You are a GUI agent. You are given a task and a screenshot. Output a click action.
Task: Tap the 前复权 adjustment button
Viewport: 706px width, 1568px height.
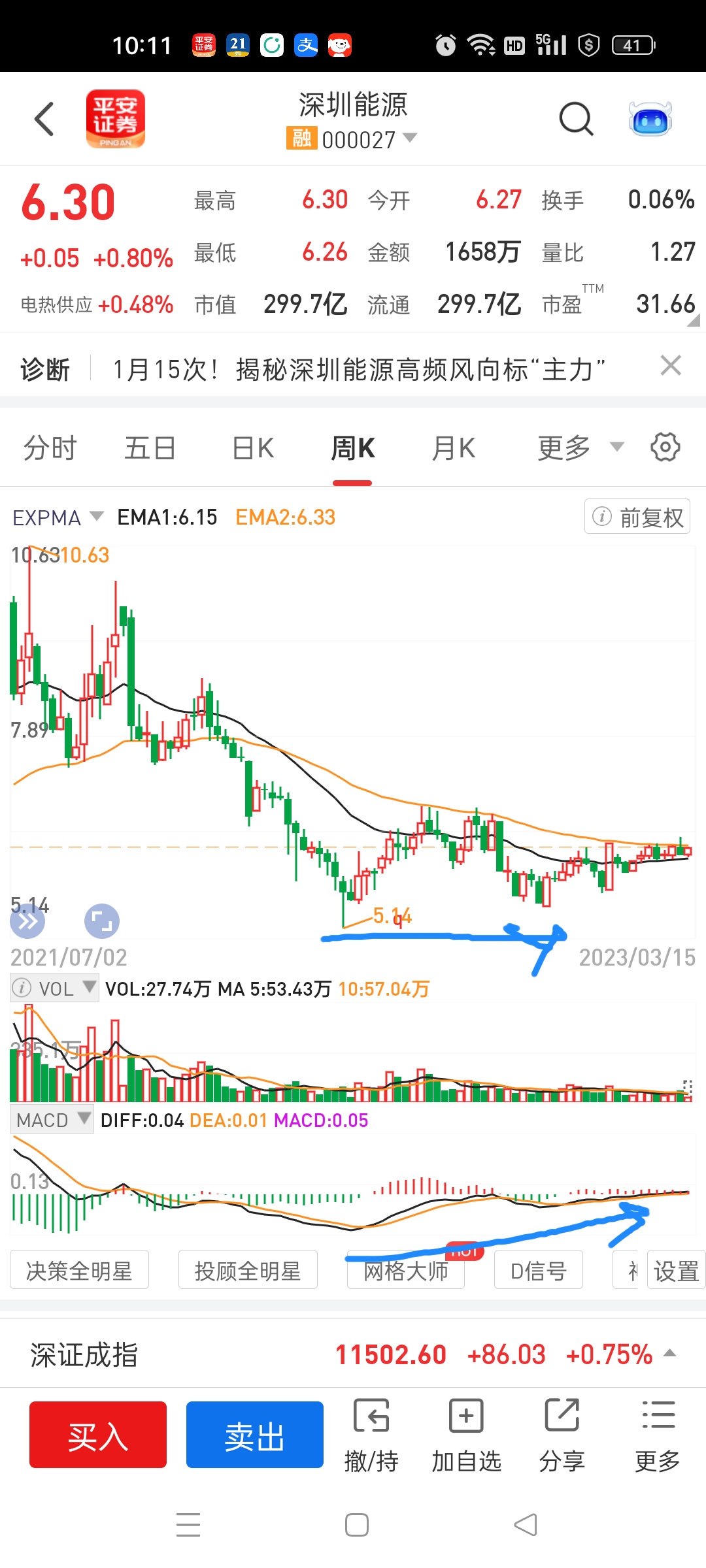[x=637, y=517]
